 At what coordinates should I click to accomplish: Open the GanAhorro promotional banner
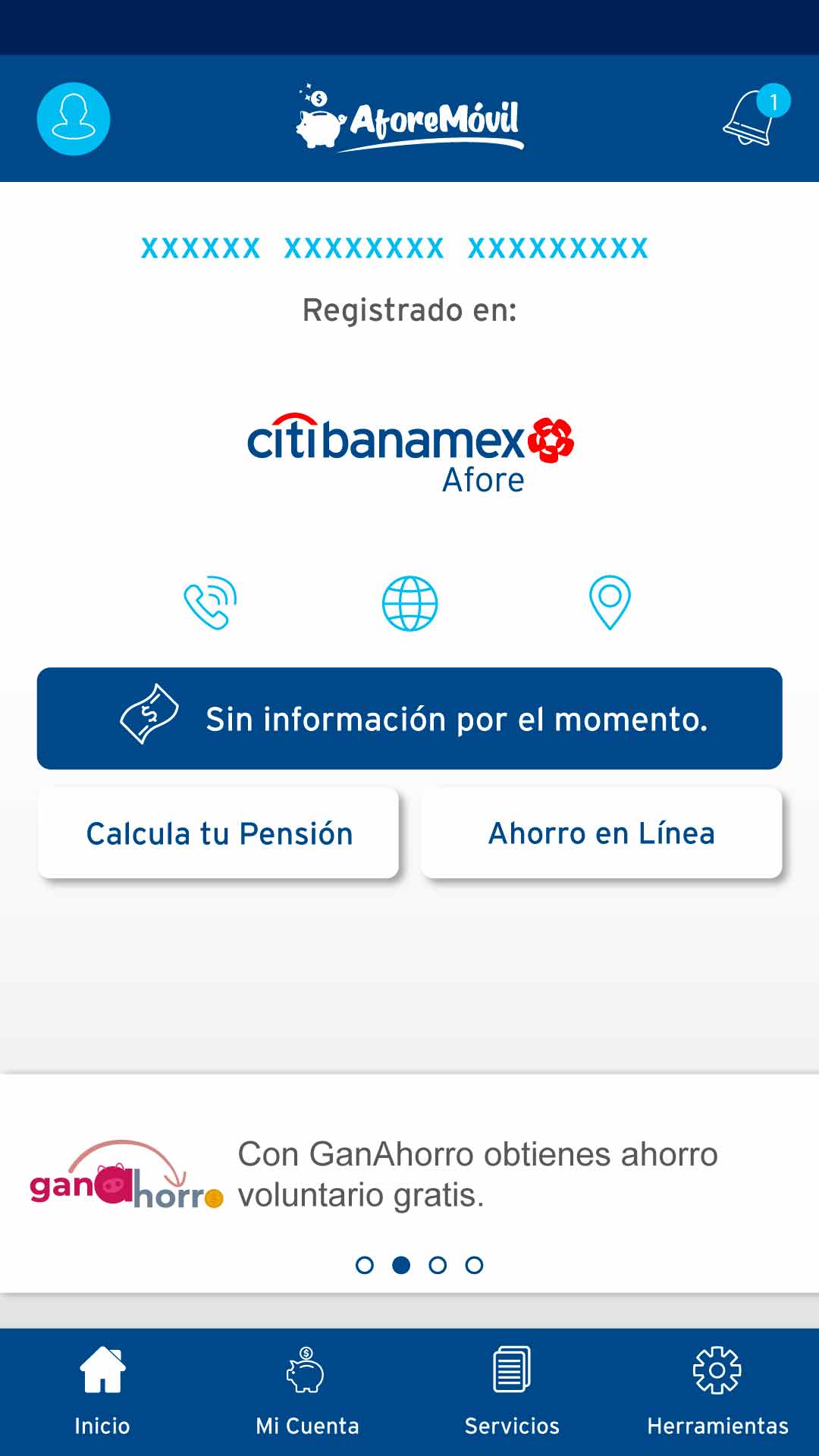[x=409, y=1175]
